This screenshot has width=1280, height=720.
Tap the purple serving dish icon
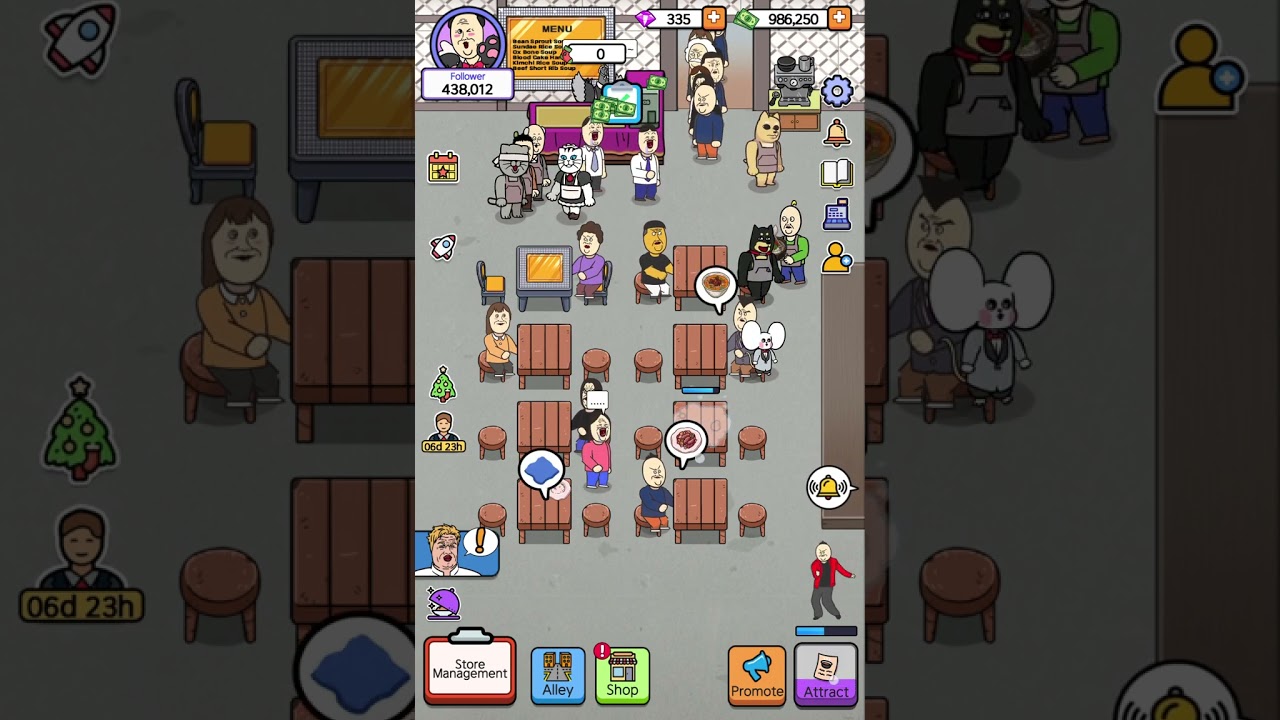(x=443, y=603)
